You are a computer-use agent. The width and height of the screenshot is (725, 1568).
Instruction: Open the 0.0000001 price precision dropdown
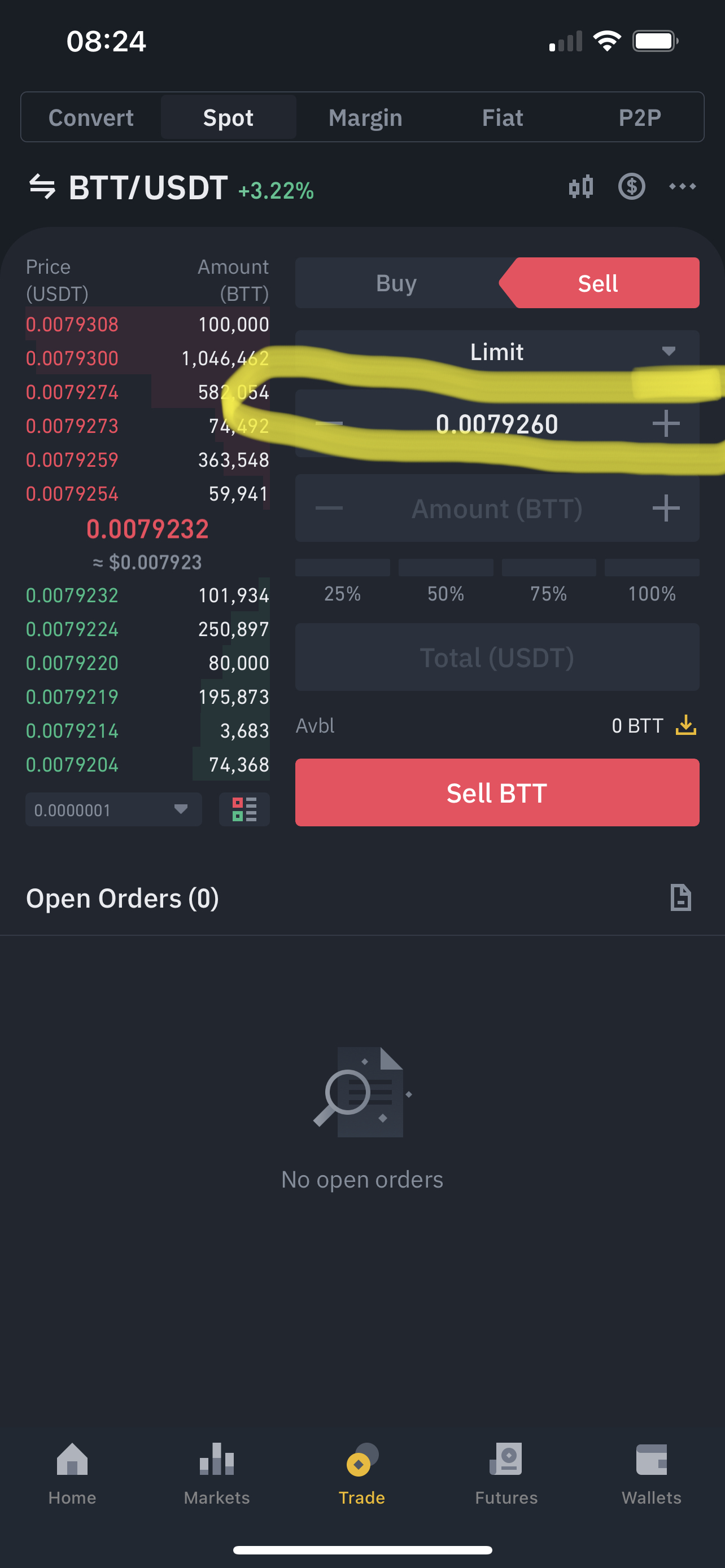(x=113, y=809)
